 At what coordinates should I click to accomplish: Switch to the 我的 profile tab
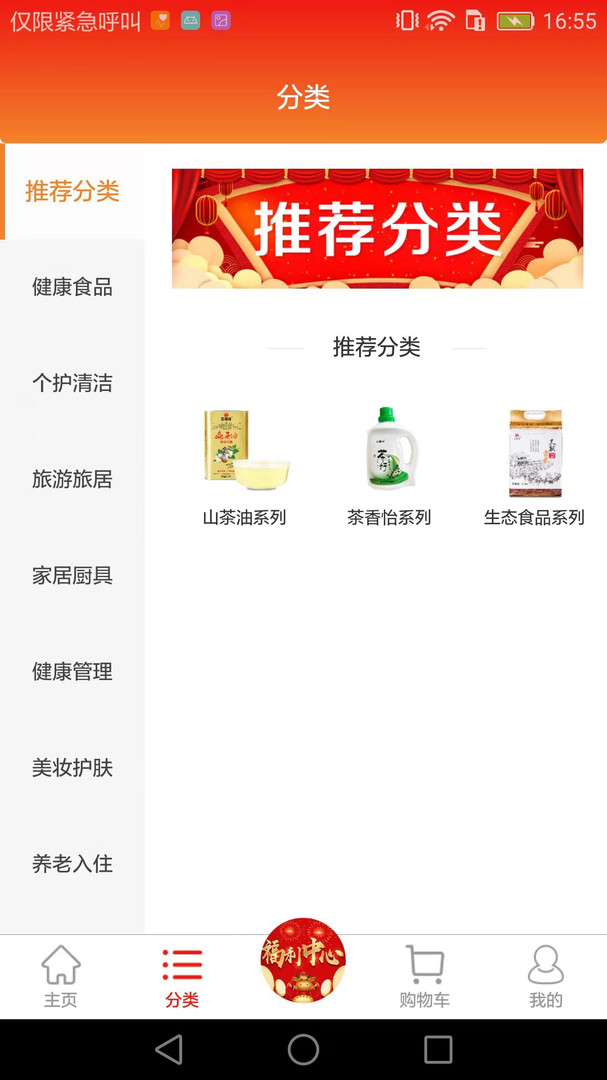coord(546,977)
